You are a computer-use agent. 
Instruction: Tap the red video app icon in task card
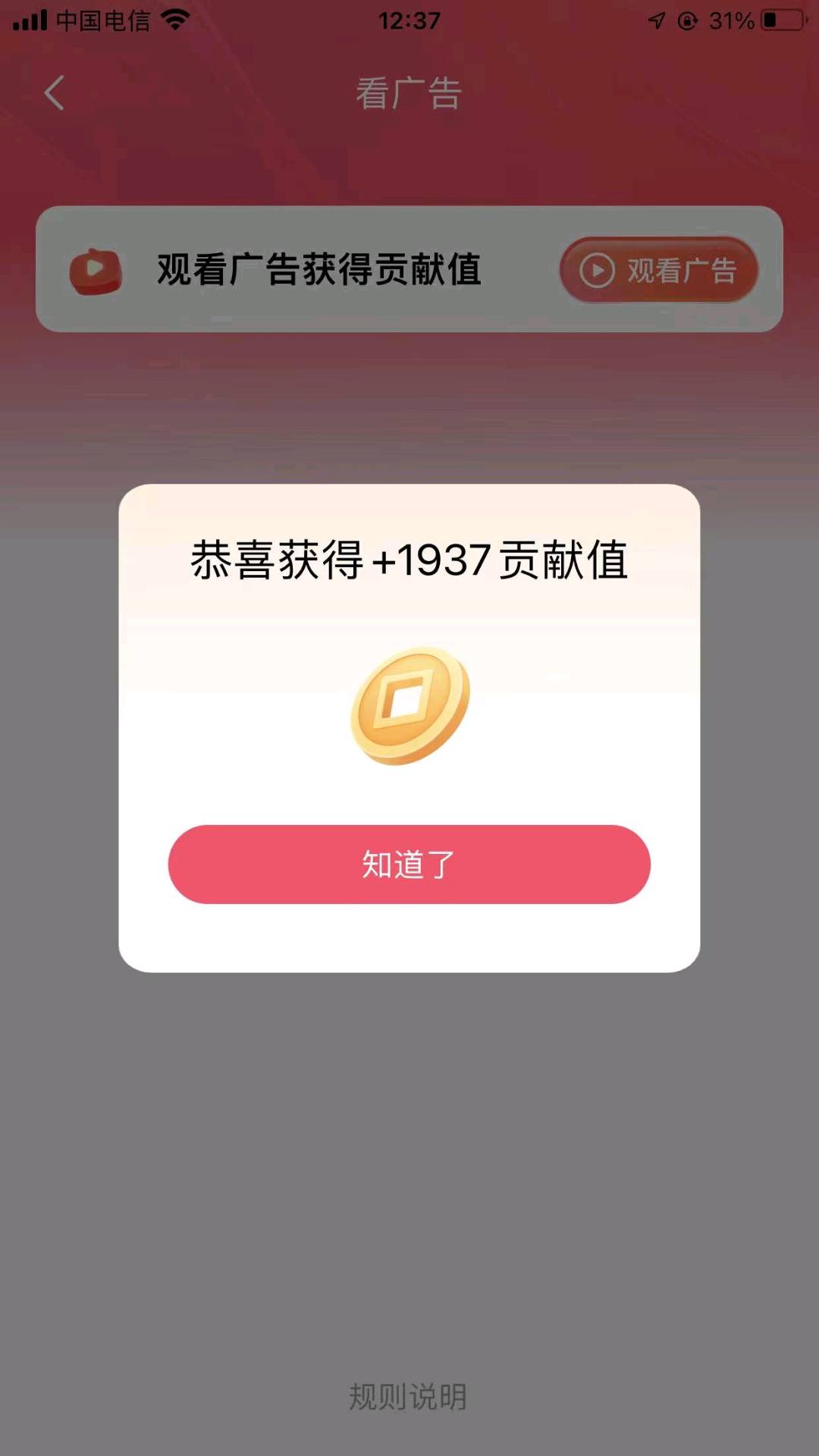pyautogui.click(x=96, y=271)
